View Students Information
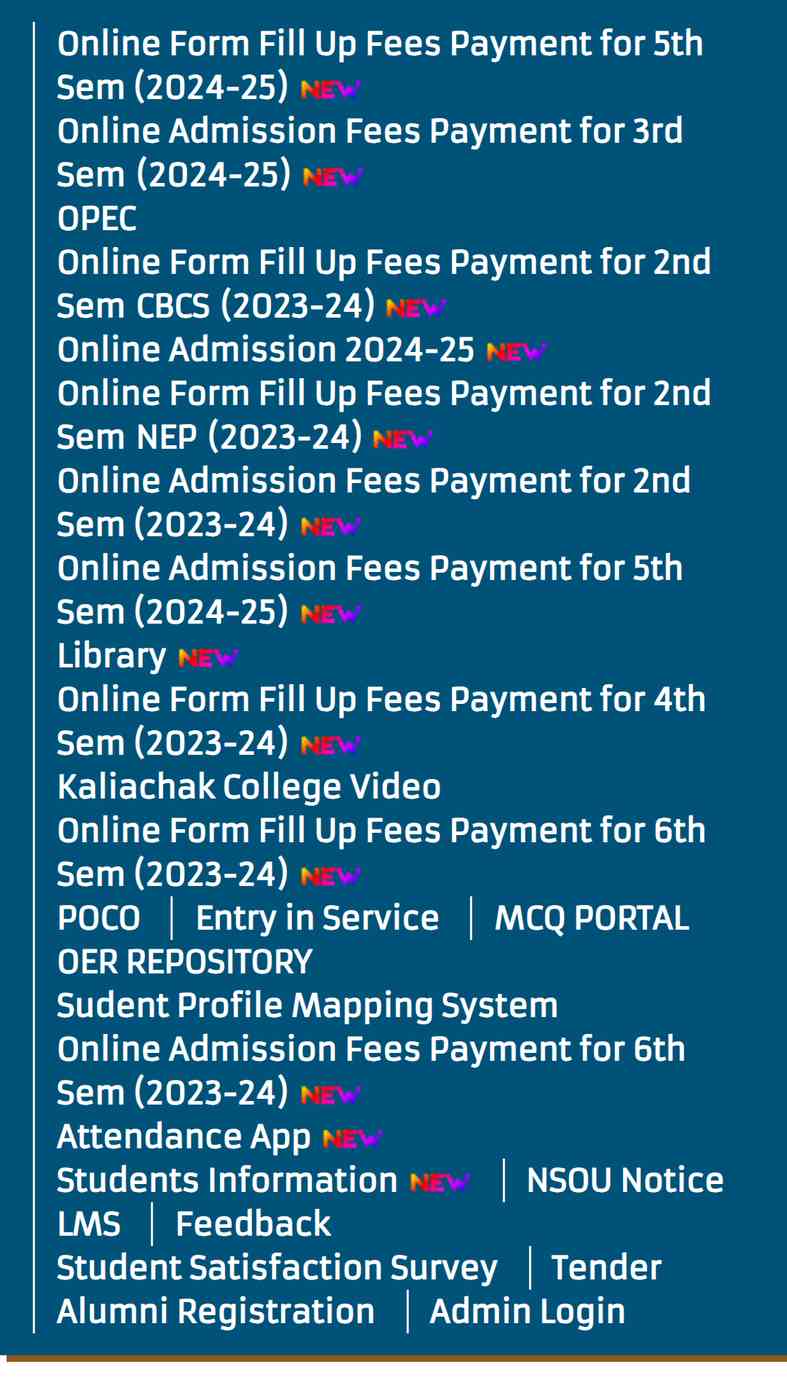The width and height of the screenshot is (787, 1399). [x=227, y=1180]
